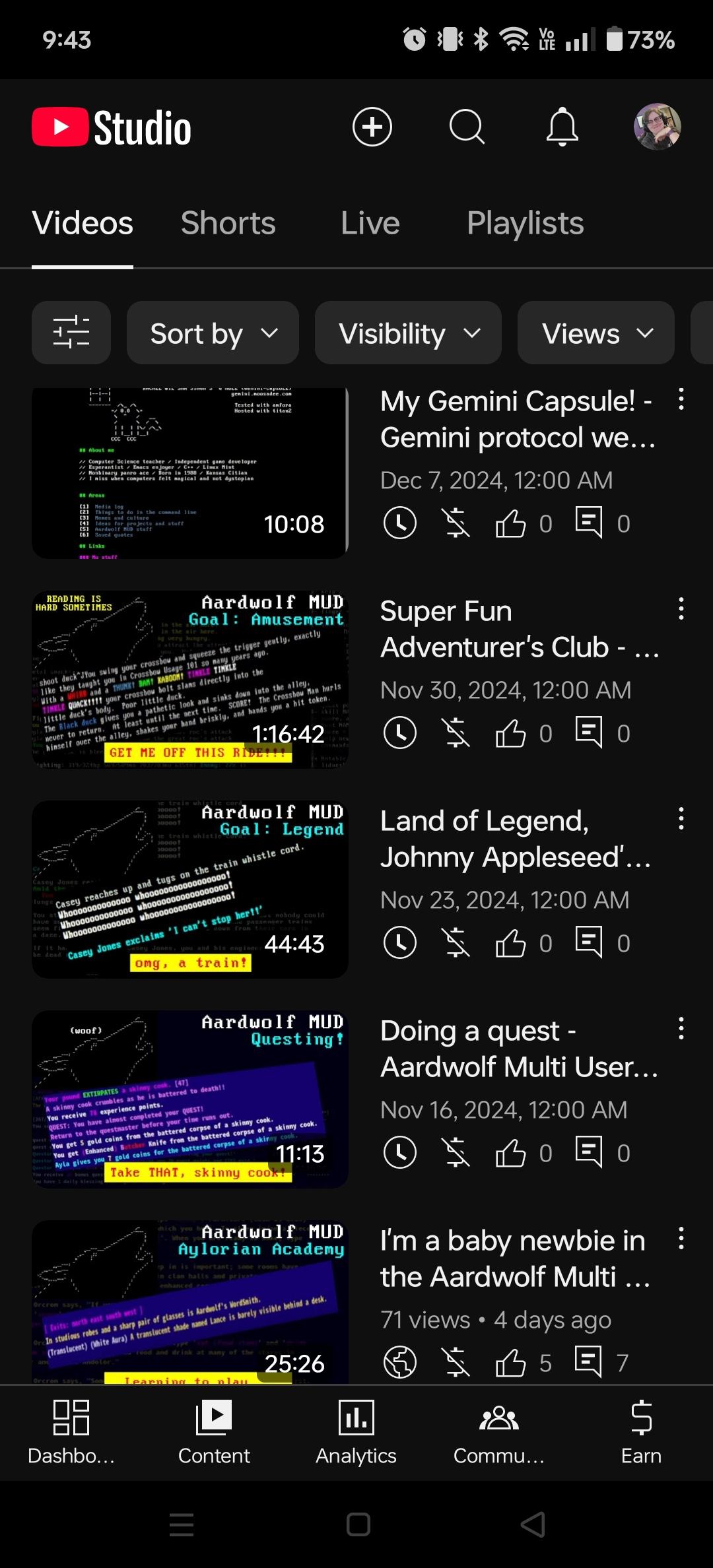Tap the create plus icon

click(372, 127)
